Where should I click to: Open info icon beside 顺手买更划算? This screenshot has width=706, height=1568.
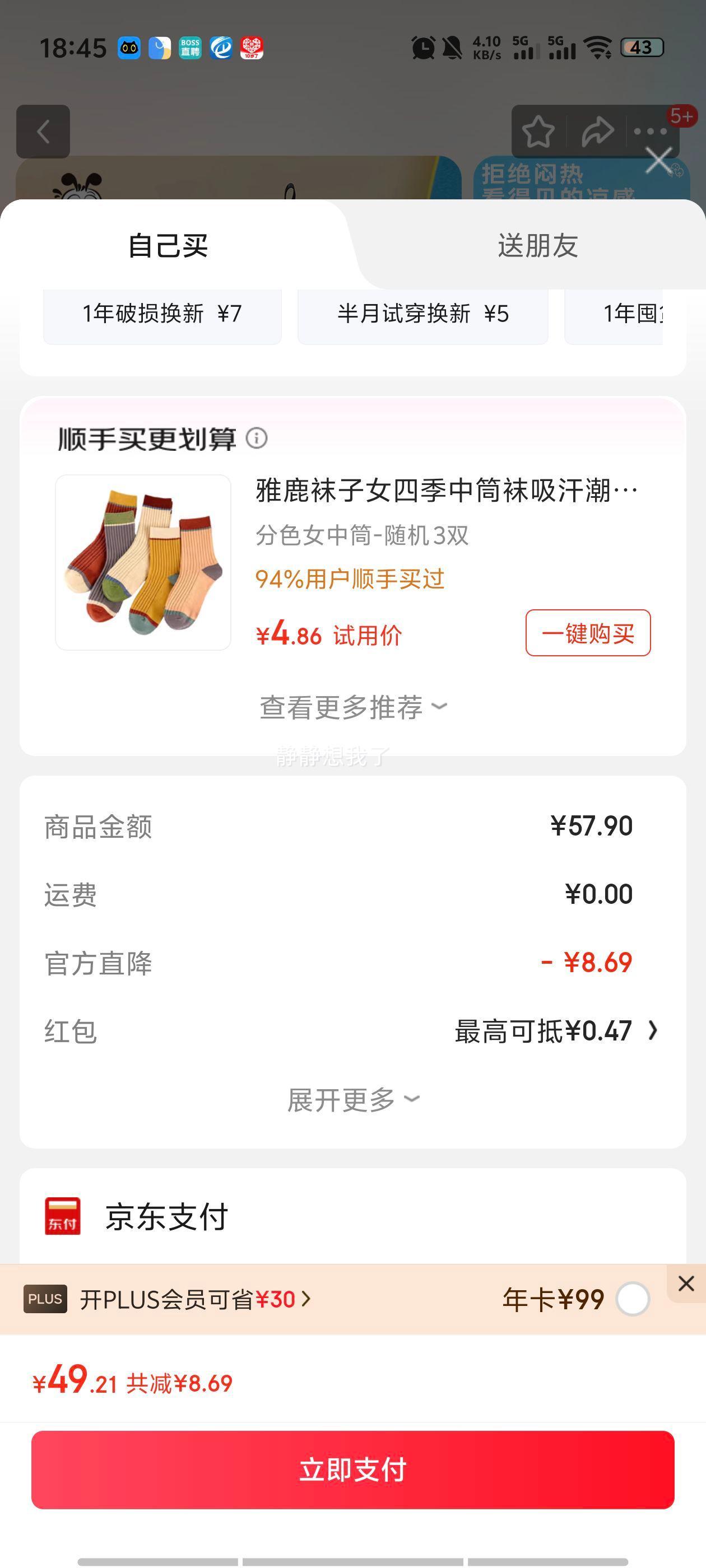click(x=257, y=438)
